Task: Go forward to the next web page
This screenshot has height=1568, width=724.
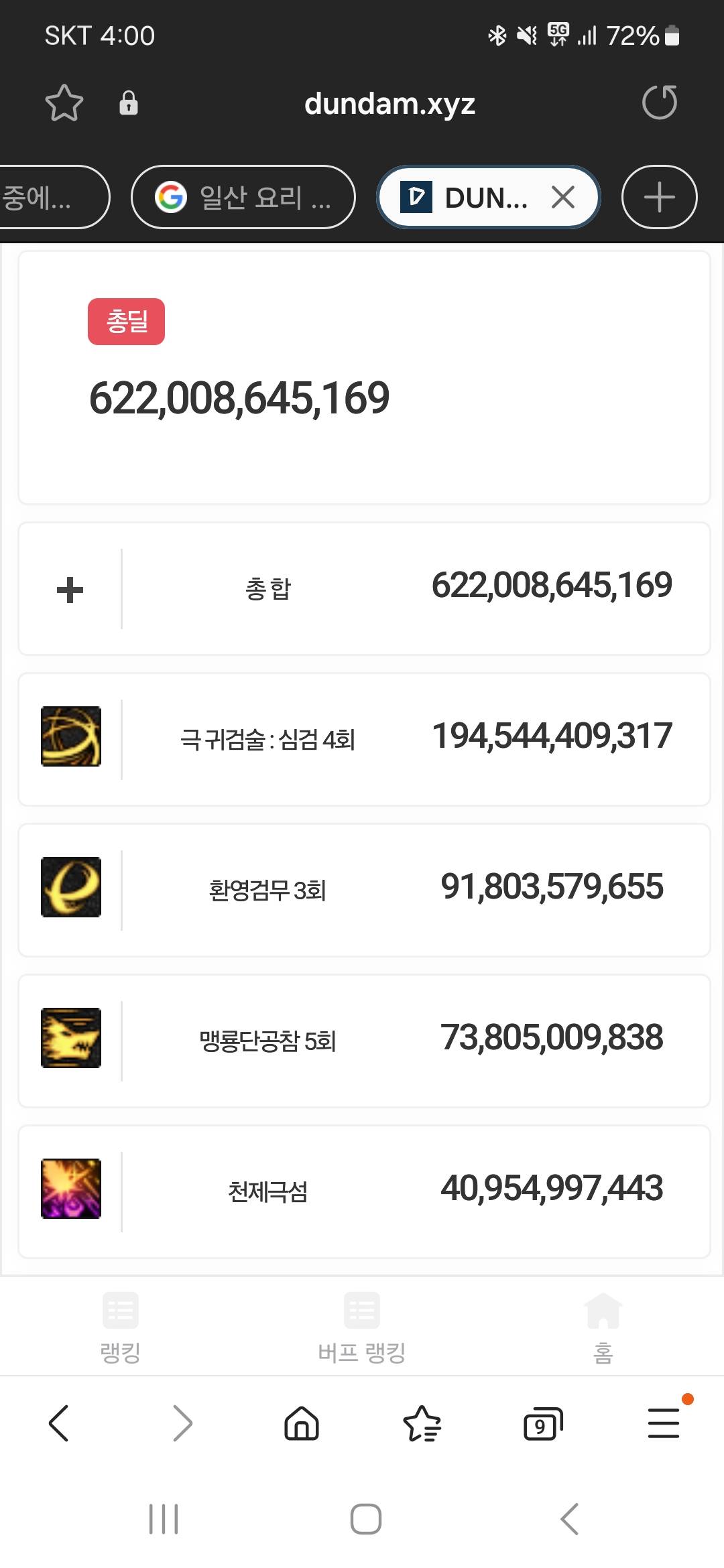Action: coord(182,1423)
